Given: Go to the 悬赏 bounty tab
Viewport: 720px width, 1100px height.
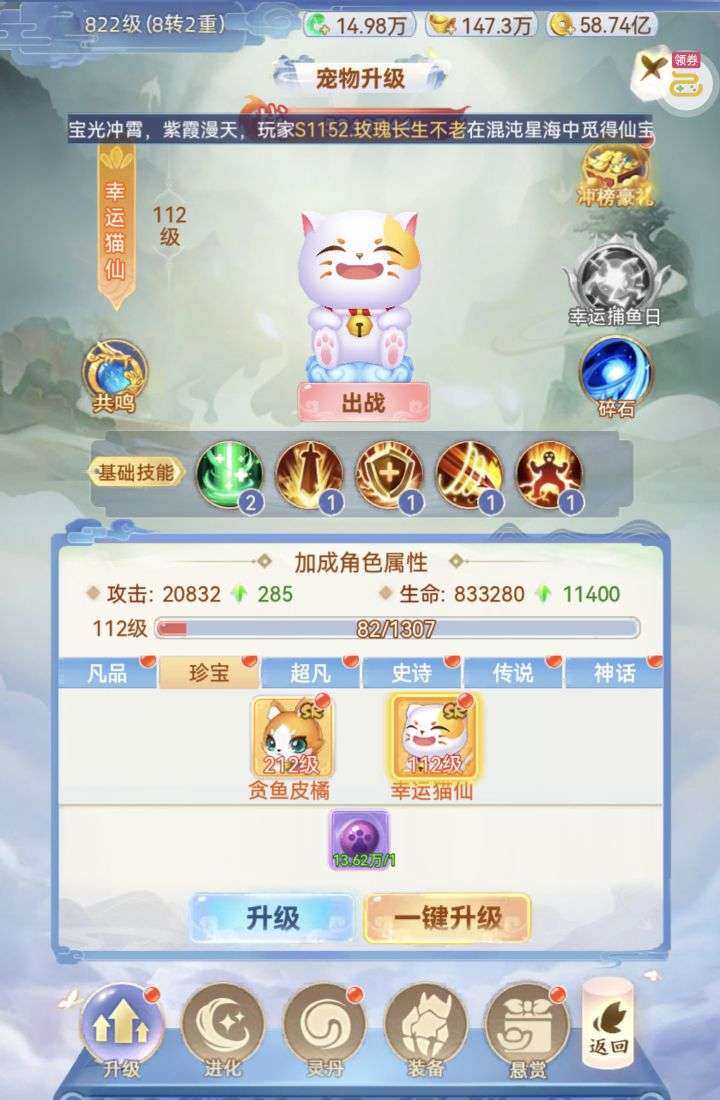Looking at the screenshot, I should (526, 1030).
